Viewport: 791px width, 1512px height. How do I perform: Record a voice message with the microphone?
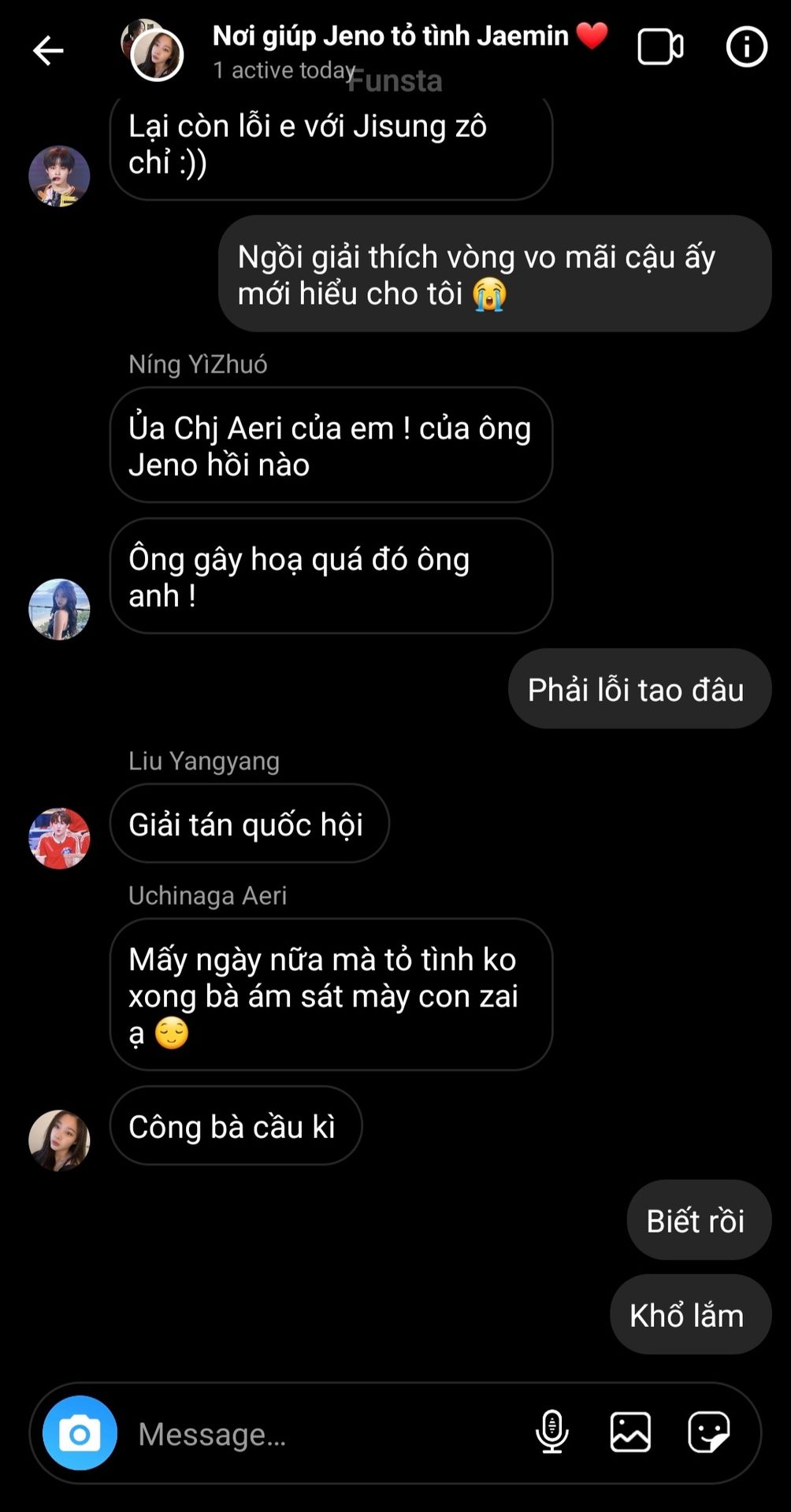[551, 1432]
